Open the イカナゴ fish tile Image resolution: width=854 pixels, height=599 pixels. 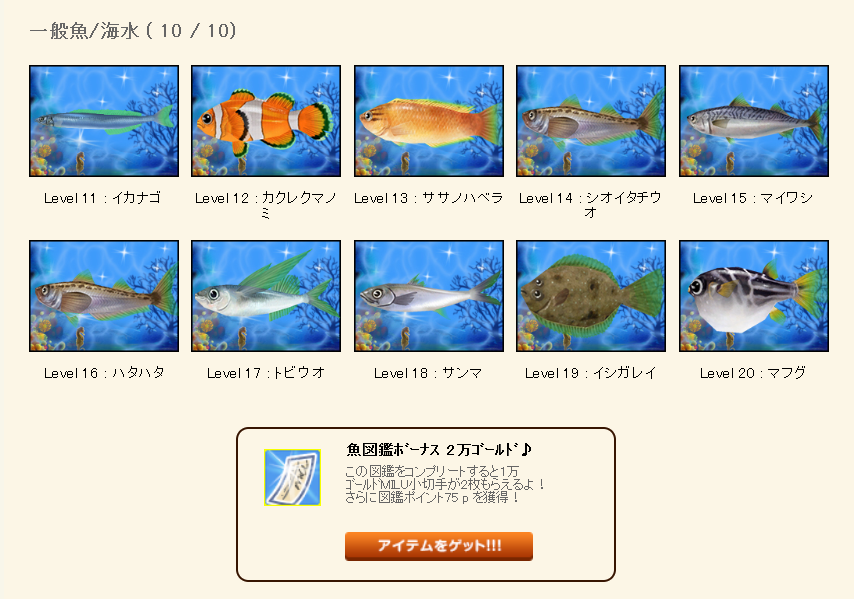tap(104, 121)
